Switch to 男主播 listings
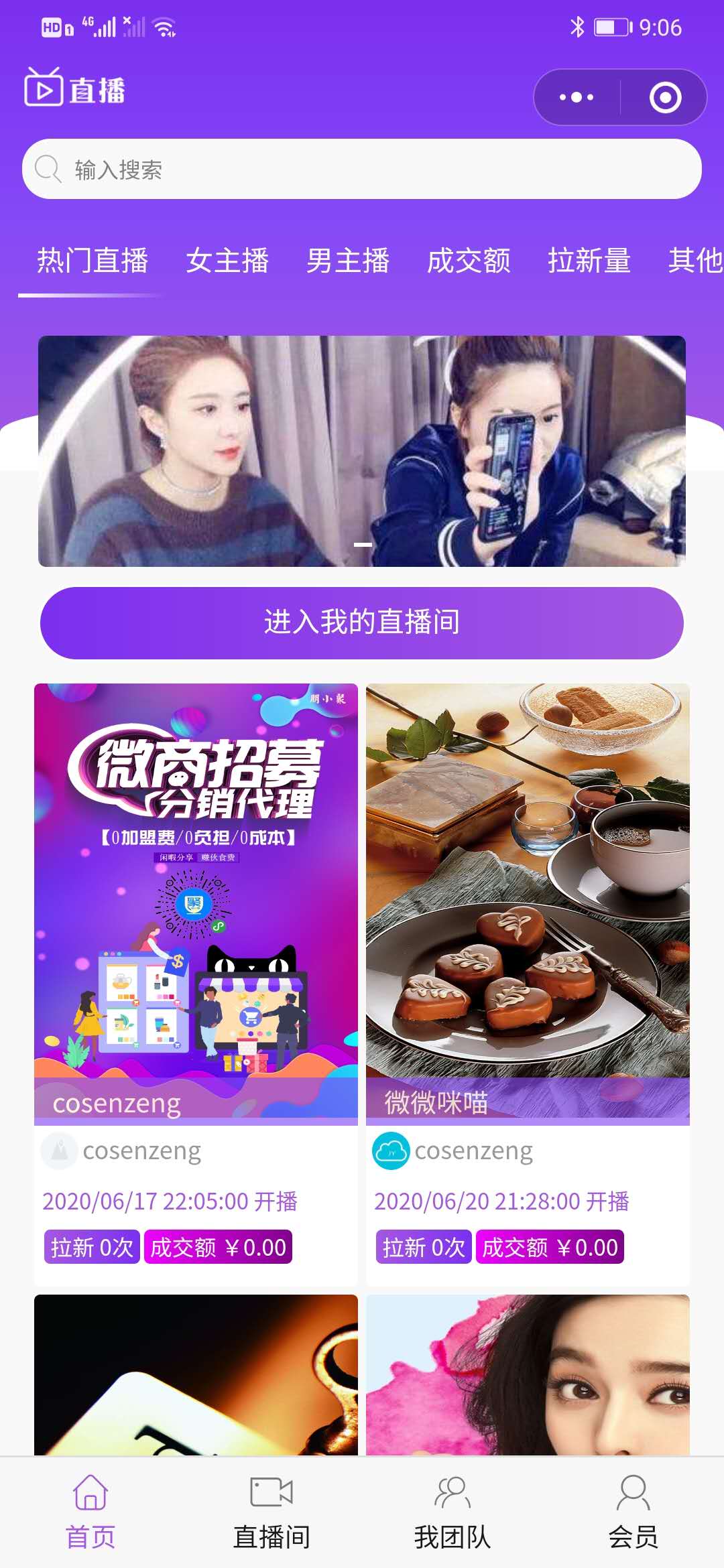Image resolution: width=724 pixels, height=1568 pixels. tap(349, 261)
